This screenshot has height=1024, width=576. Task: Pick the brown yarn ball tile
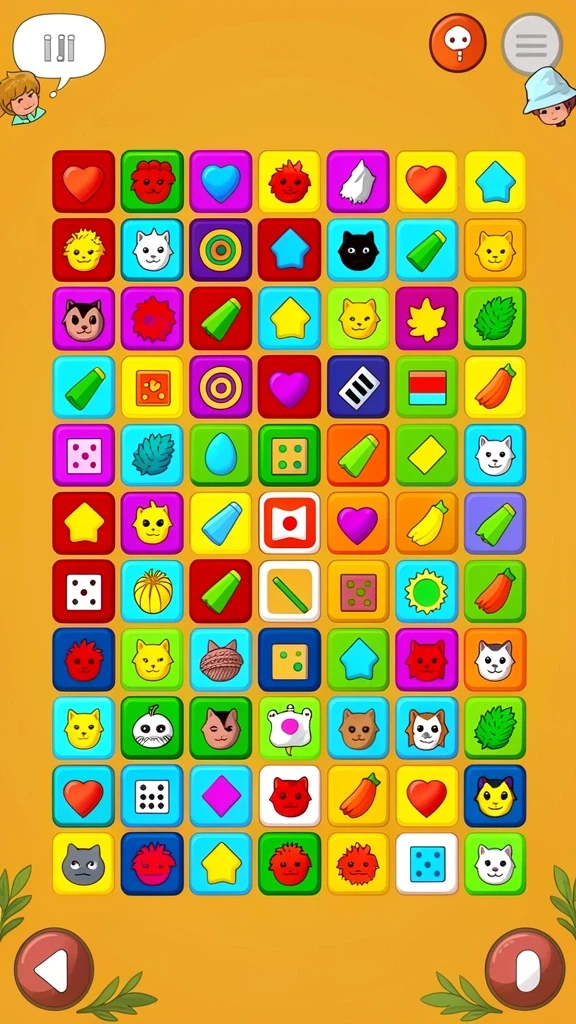[221, 660]
